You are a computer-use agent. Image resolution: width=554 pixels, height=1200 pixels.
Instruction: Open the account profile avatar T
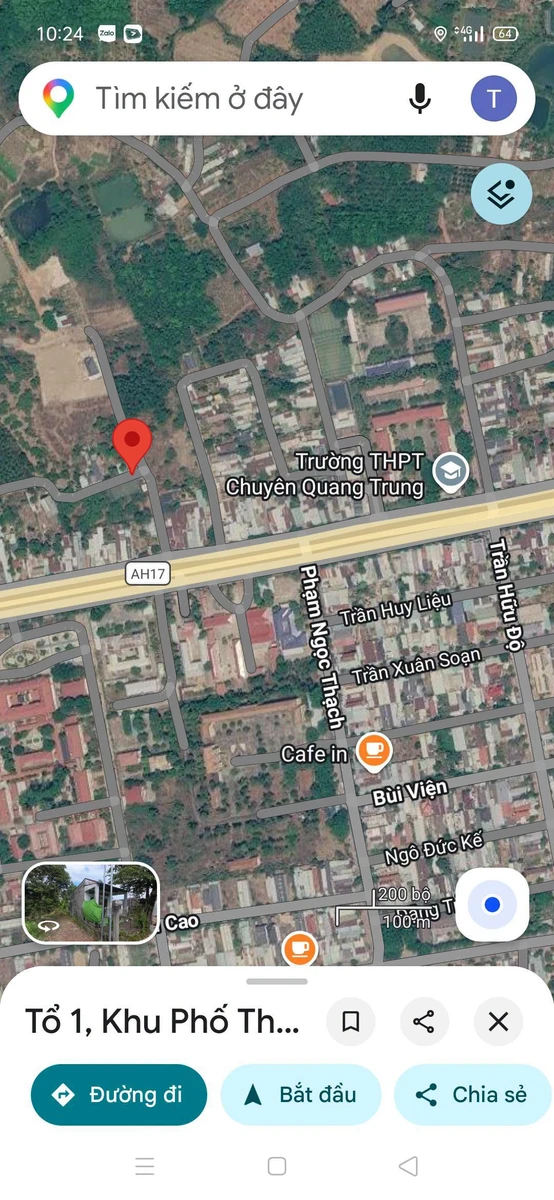coord(493,98)
